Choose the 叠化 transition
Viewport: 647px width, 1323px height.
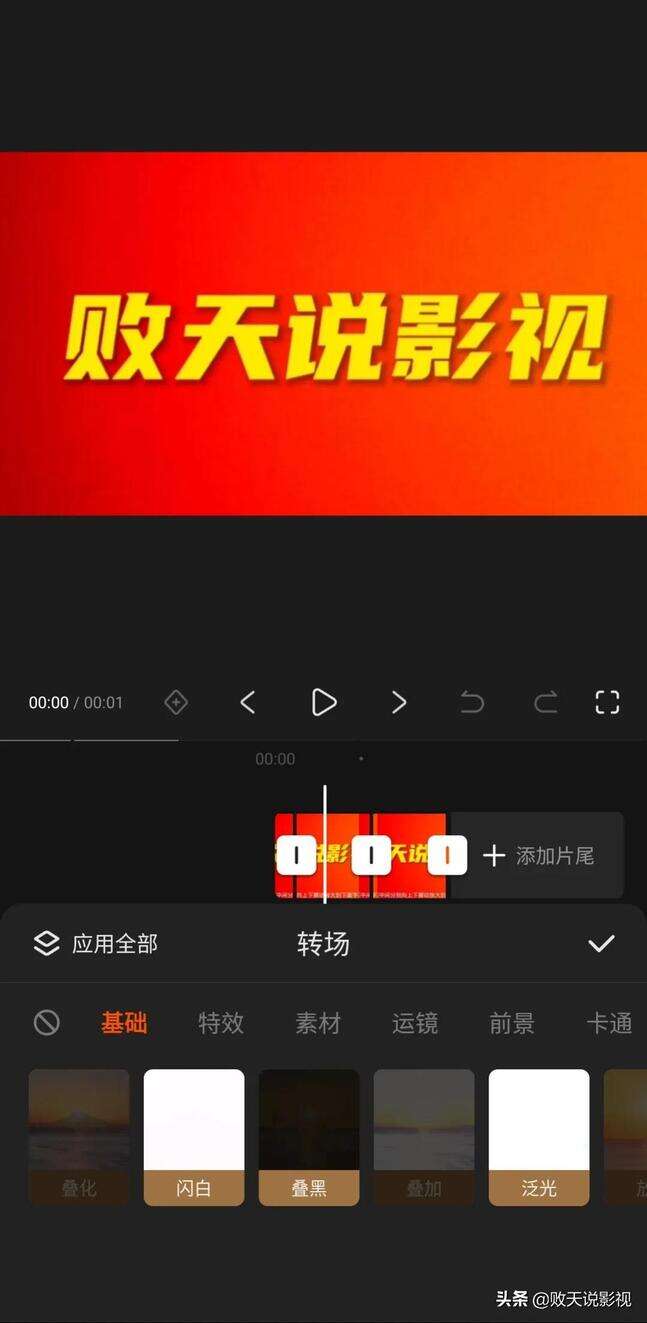(x=79, y=1136)
